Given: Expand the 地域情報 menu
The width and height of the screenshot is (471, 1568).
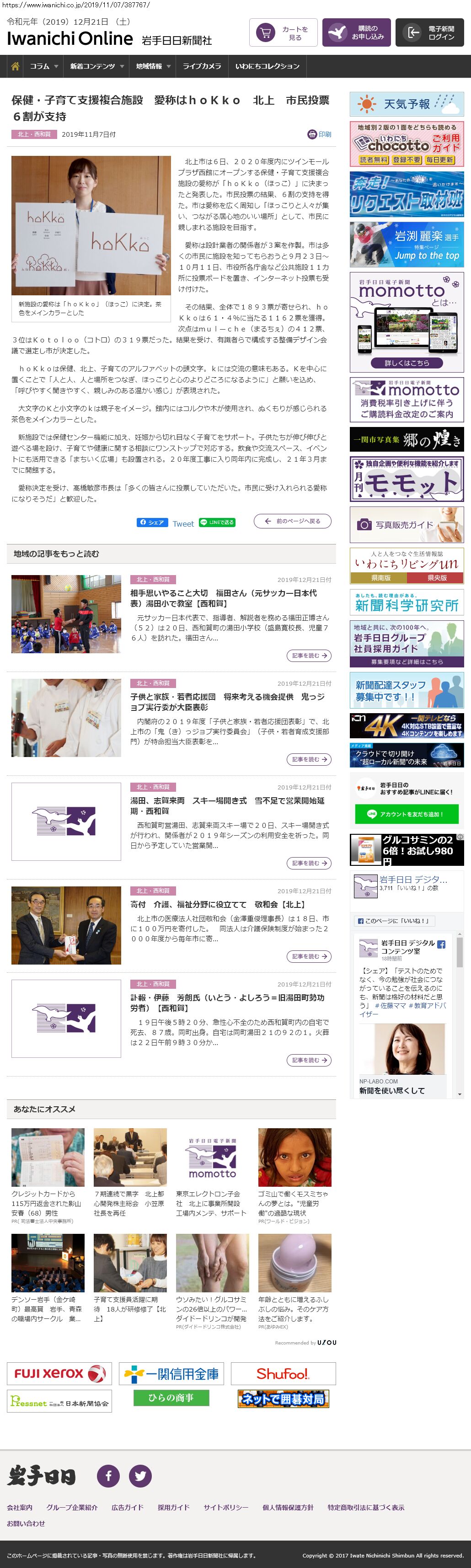Looking at the screenshot, I should (x=153, y=66).
